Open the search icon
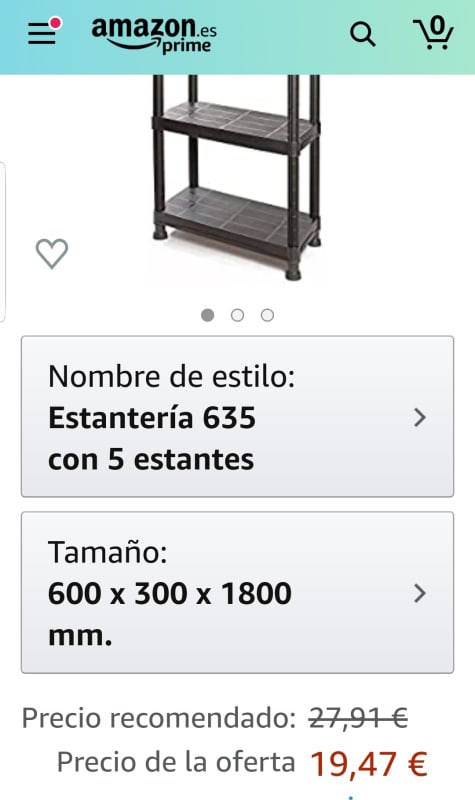Viewport: 475px width, 800px height. pyautogui.click(x=363, y=35)
